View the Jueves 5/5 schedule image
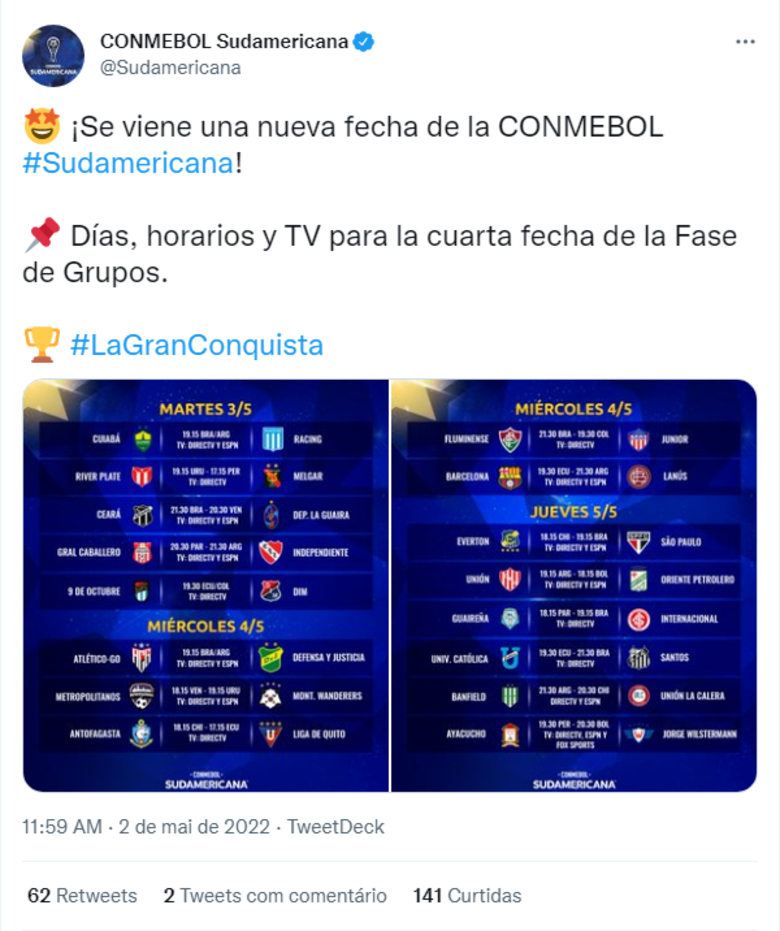This screenshot has width=780, height=931. click(x=573, y=585)
